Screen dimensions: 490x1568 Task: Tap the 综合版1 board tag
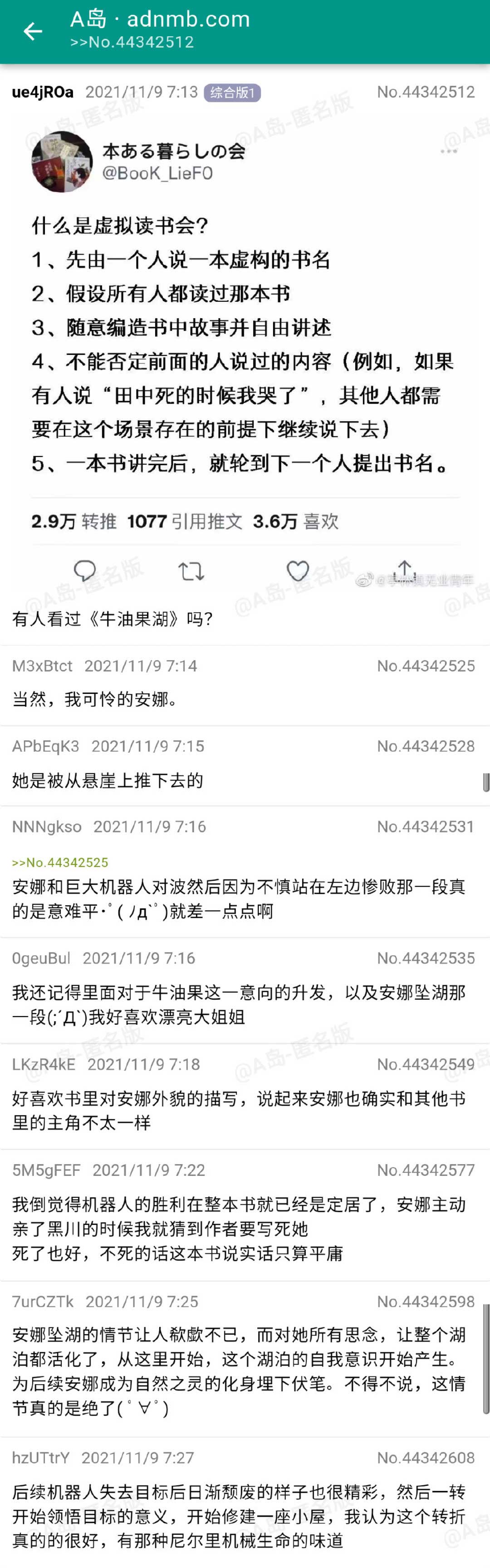click(232, 93)
